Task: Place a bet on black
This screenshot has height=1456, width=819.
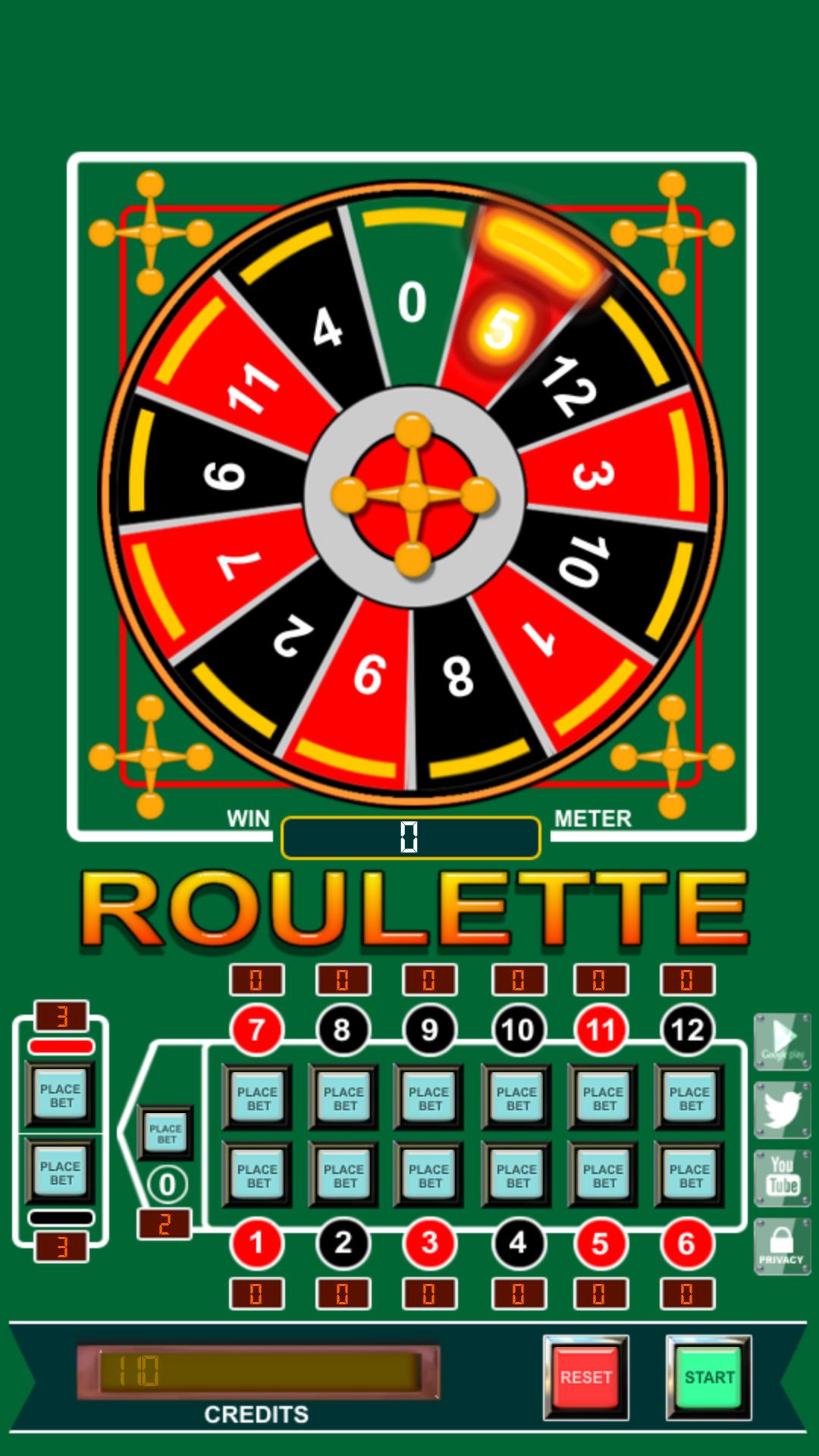Action: click(61, 1172)
